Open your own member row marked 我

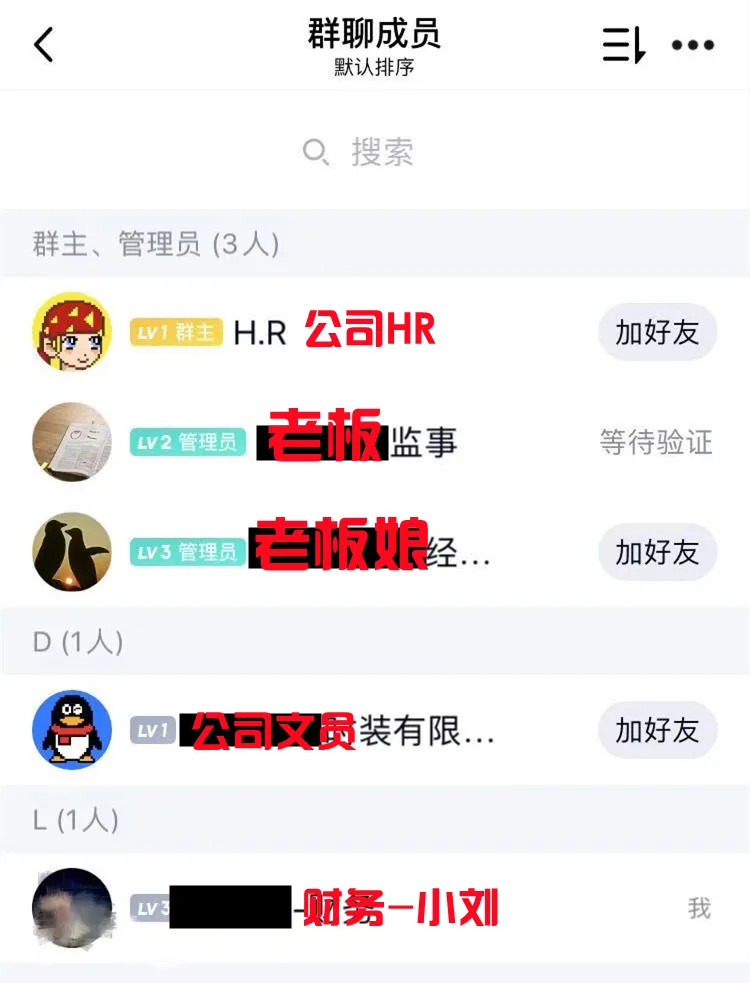point(374,908)
